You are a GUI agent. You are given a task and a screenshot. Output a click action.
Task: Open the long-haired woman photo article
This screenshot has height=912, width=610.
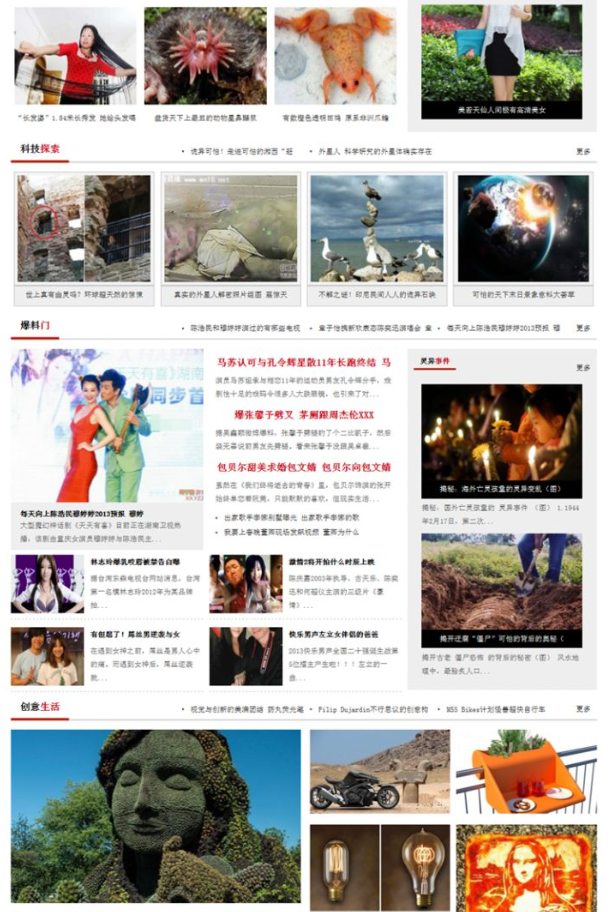(76, 57)
